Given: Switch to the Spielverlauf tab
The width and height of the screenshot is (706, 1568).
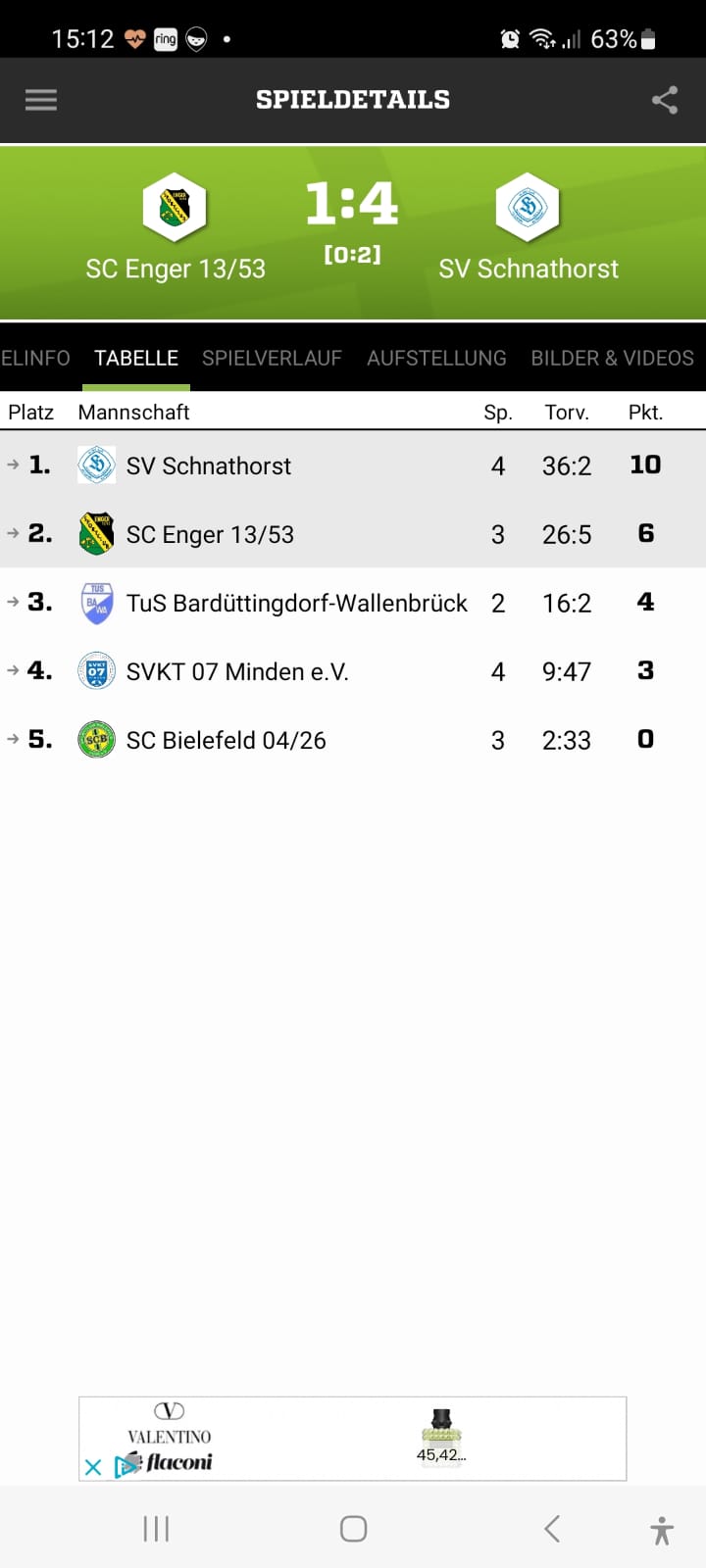Looking at the screenshot, I should click(272, 359).
